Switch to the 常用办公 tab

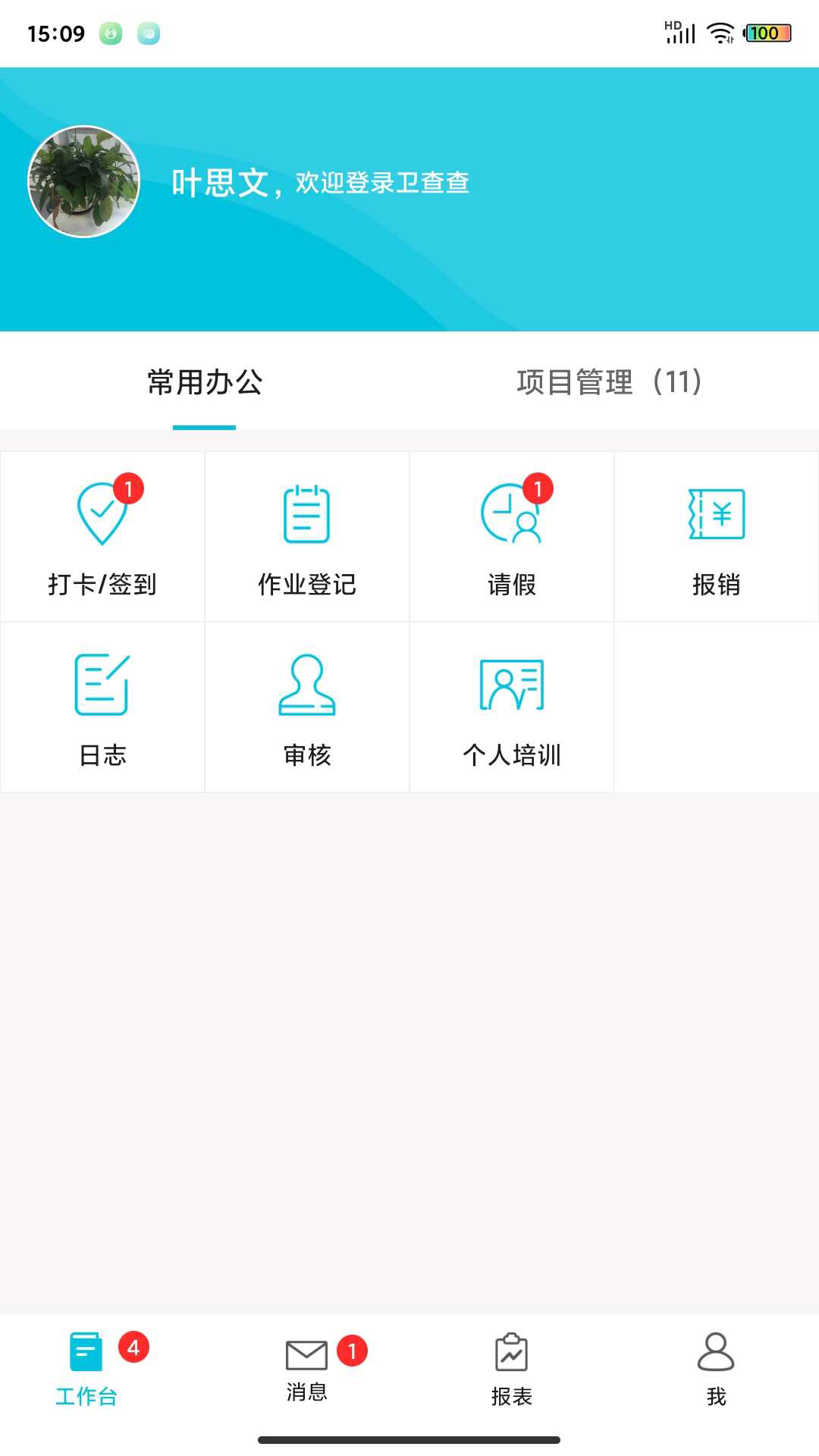205,382
